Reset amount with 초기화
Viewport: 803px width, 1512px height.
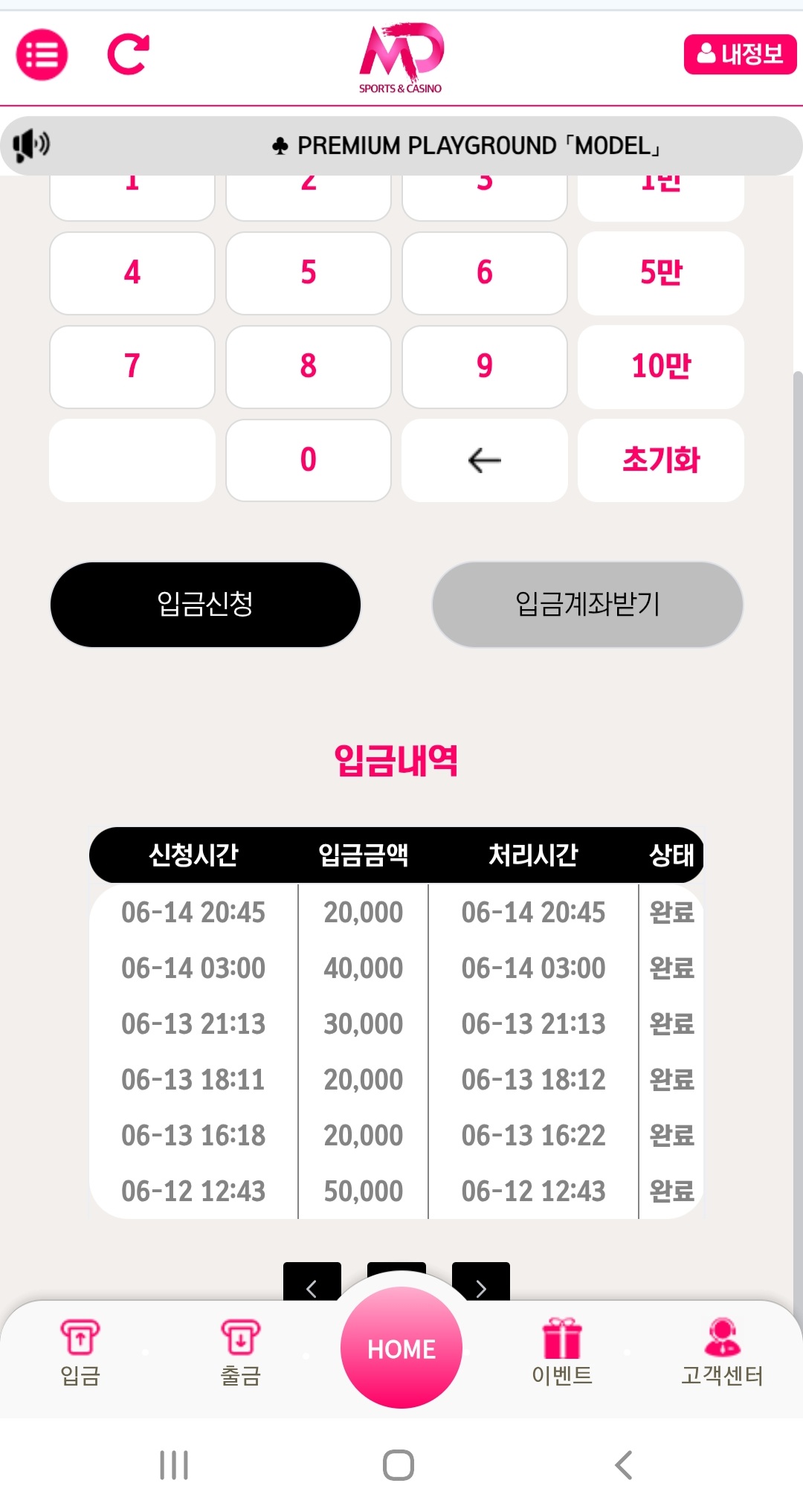tap(660, 460)
